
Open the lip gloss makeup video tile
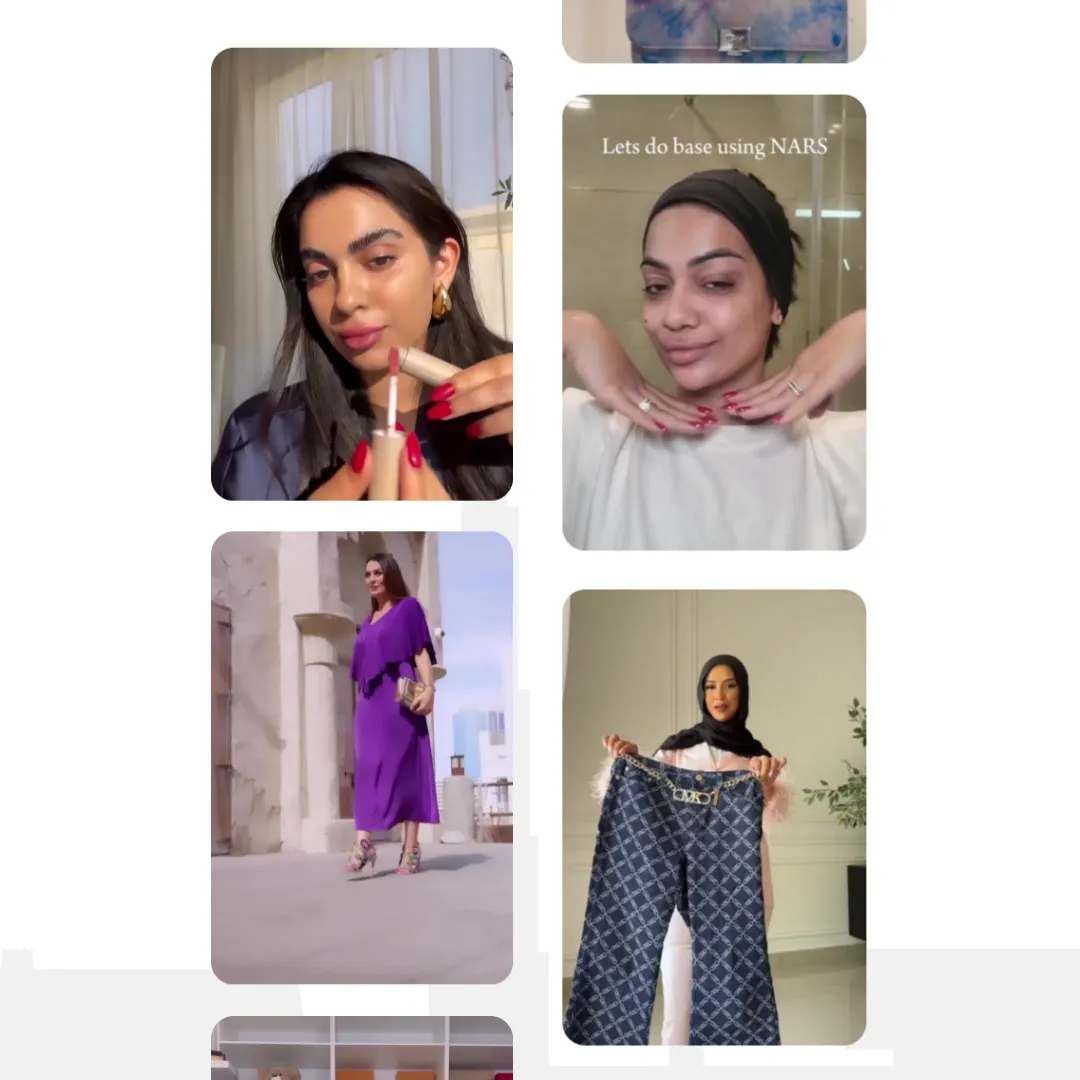(361, 274)
